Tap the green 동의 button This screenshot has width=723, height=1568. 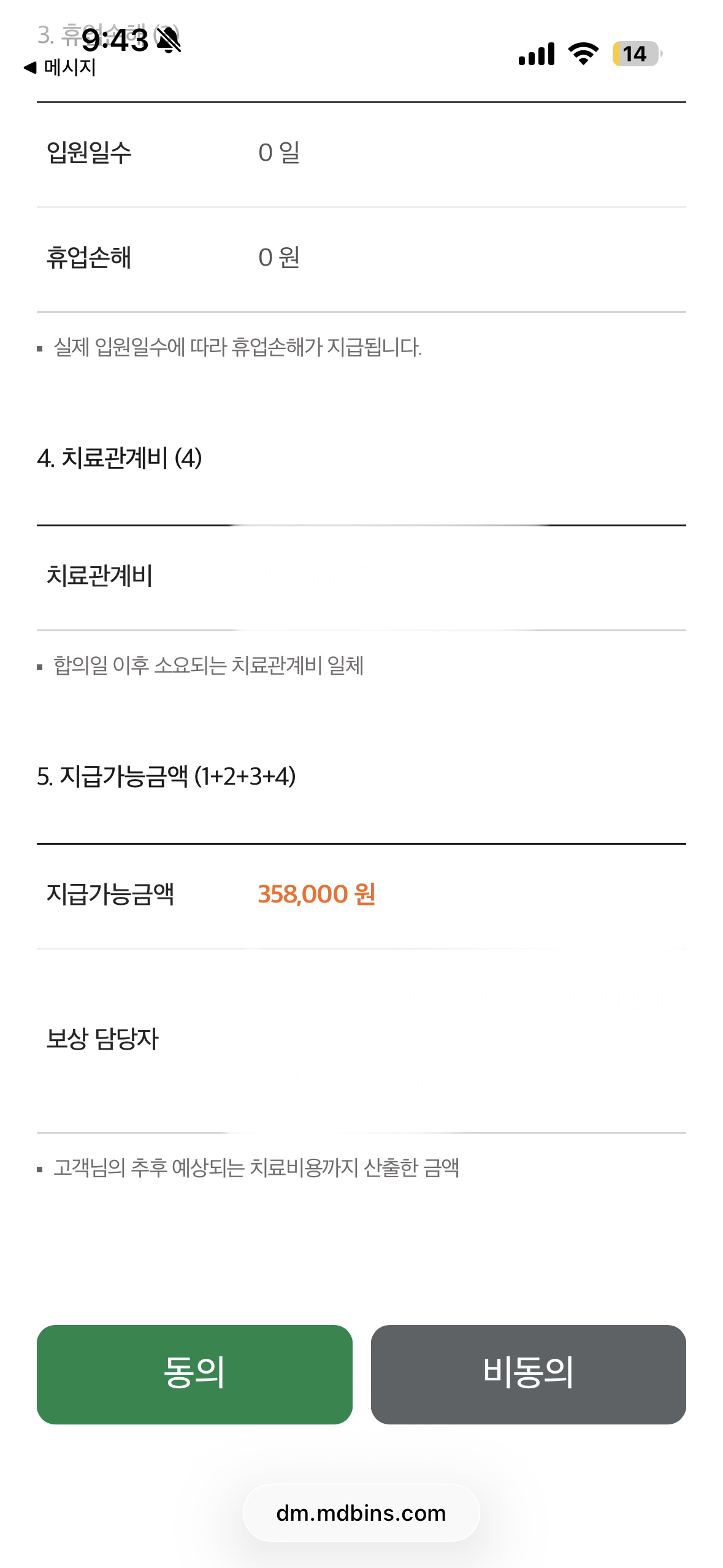pos(194,1374)
